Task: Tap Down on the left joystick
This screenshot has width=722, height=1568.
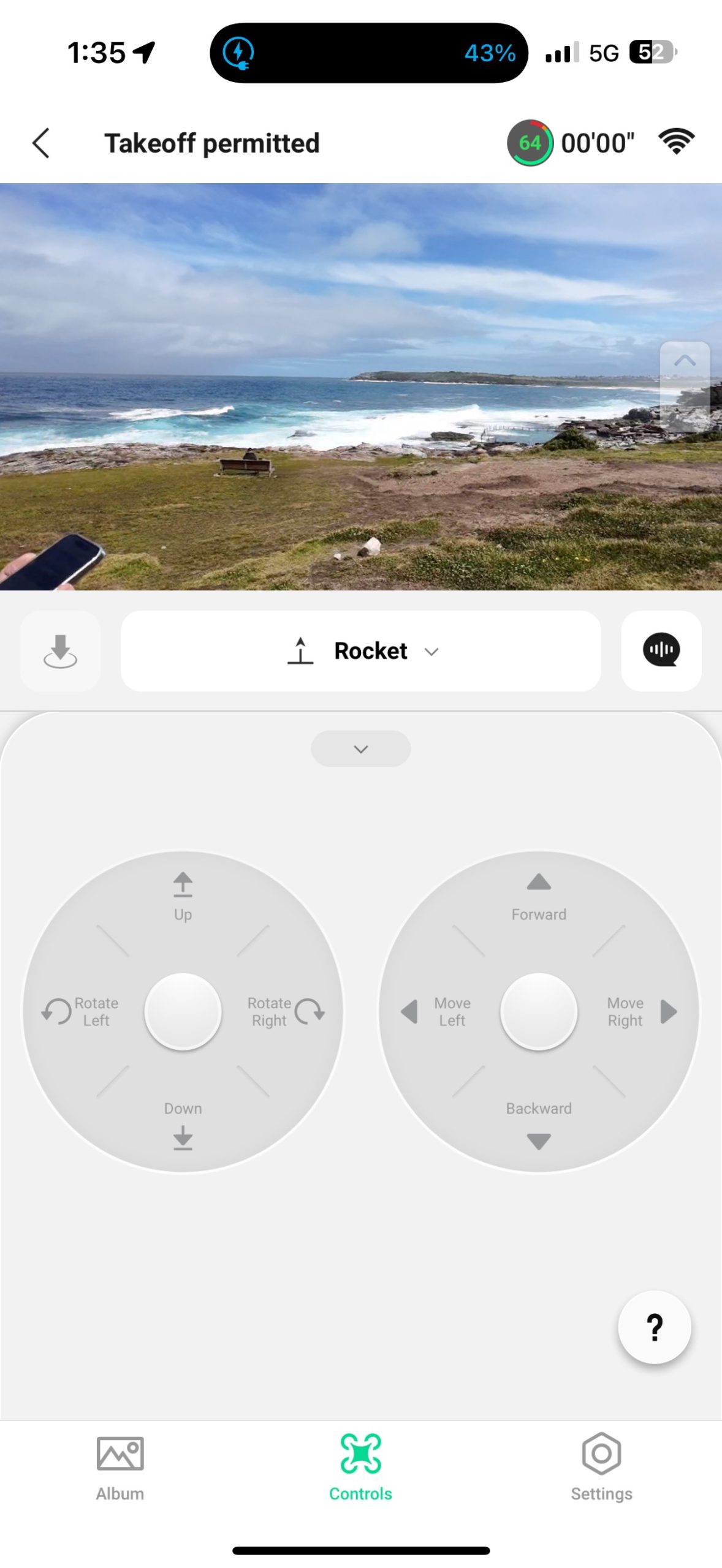Action: (x=183, y=1126)
